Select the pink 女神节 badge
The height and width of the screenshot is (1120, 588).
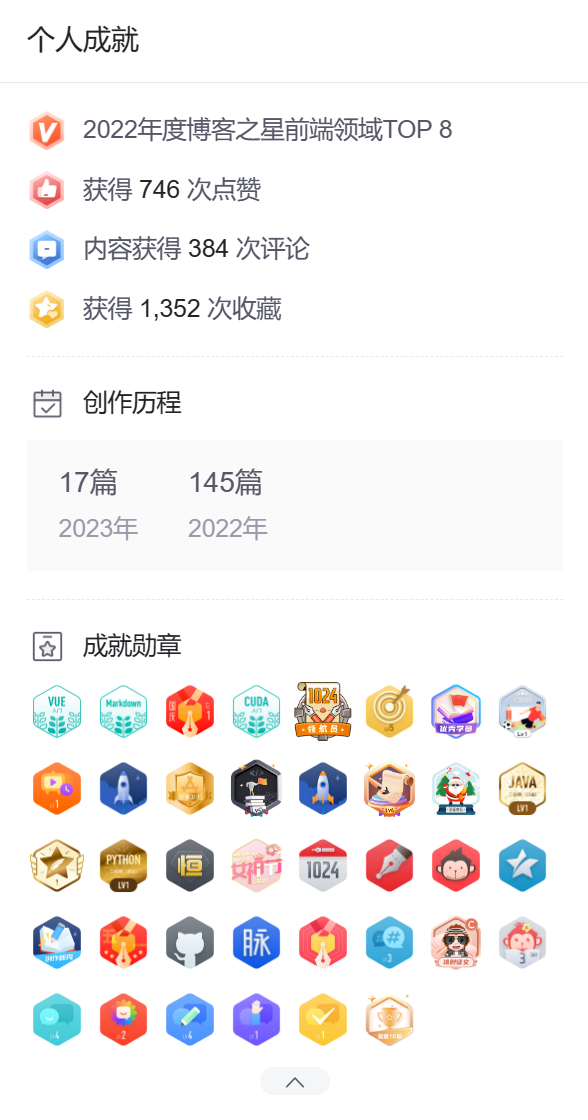click(256, 866)
